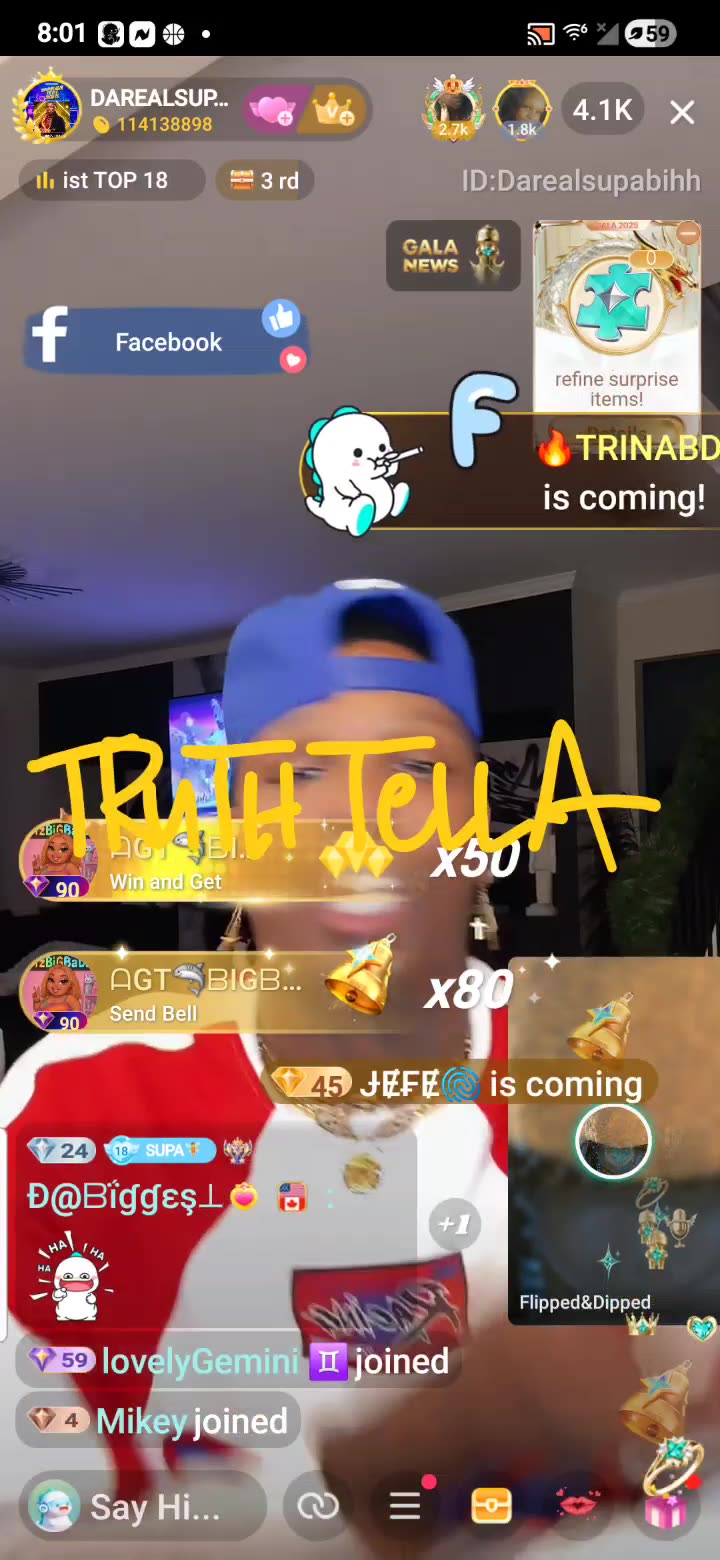The height and width of the screenshot is (1560, 720).
Task: Open the ist TOP 18 ranking
Action: click(112, 181)
